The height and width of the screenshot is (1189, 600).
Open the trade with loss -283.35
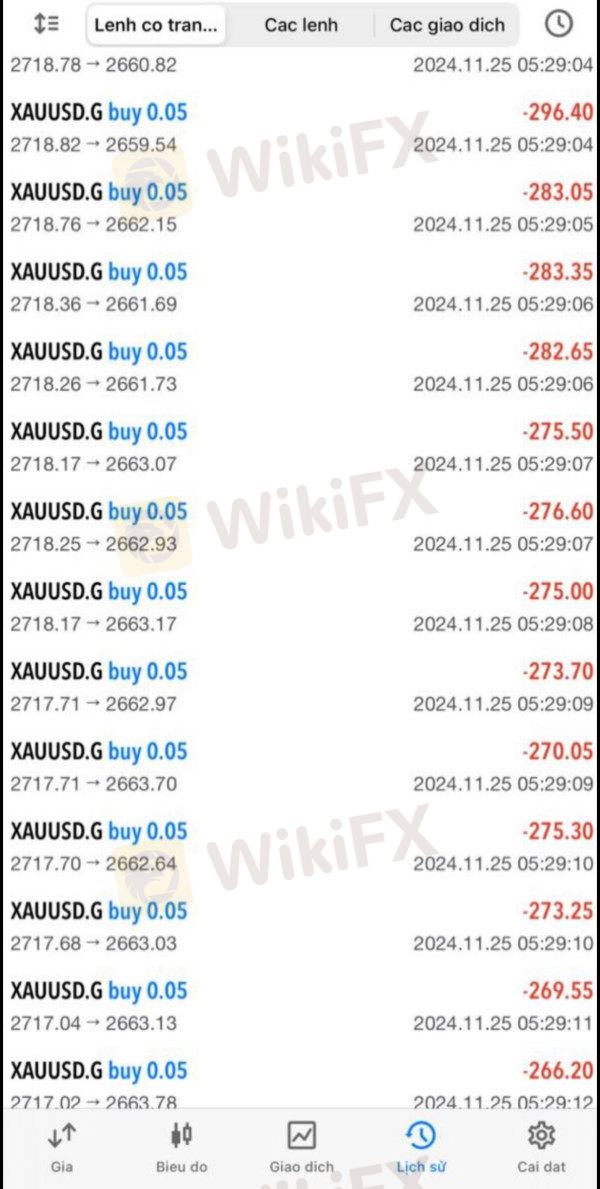point(300,287)
